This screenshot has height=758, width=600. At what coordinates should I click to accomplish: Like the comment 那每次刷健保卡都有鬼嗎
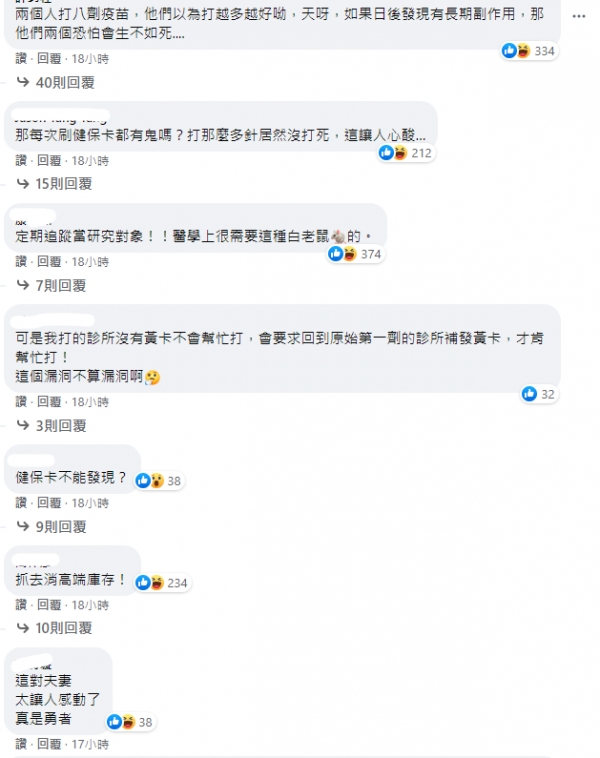pos(21,160)
